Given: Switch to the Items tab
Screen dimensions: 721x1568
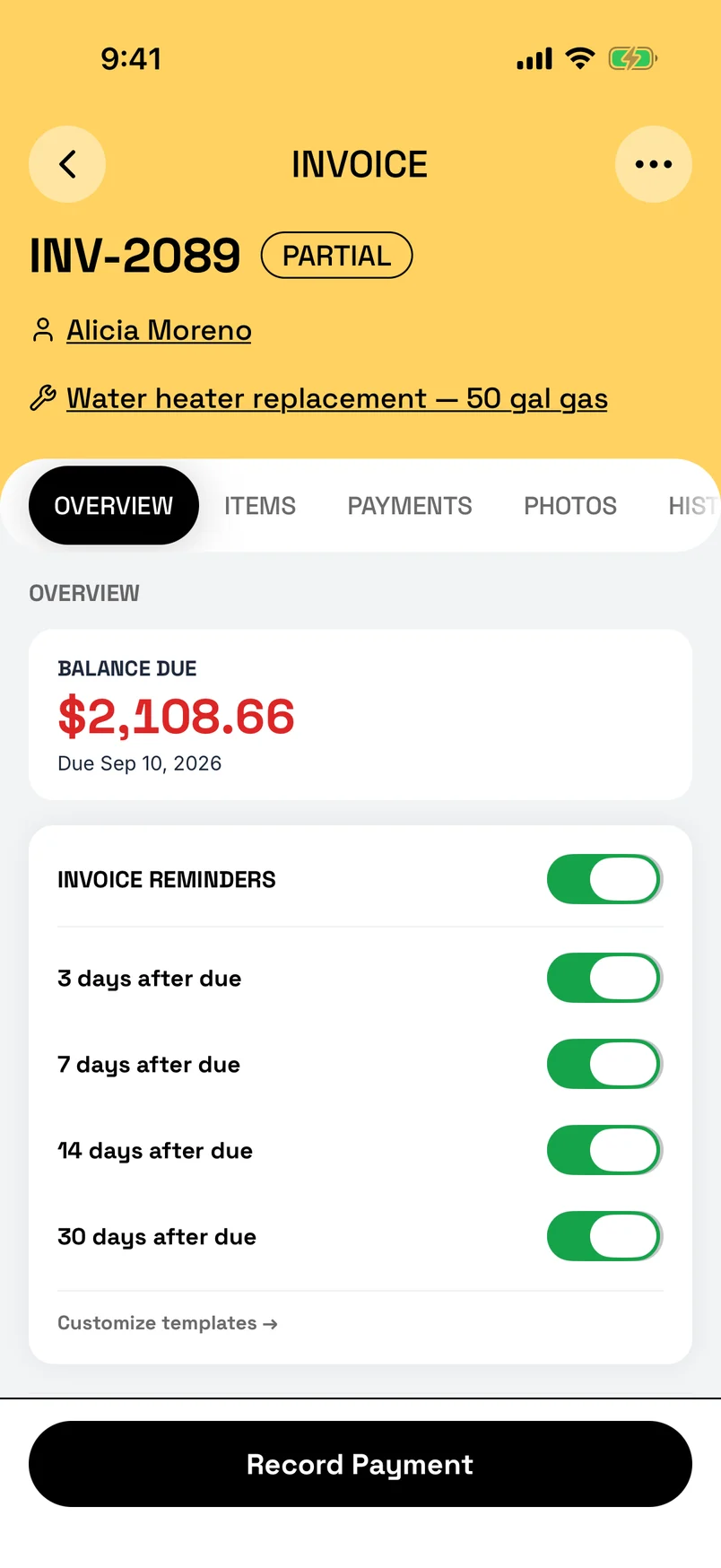Looking at the screenshot, I should coord(260,506).
